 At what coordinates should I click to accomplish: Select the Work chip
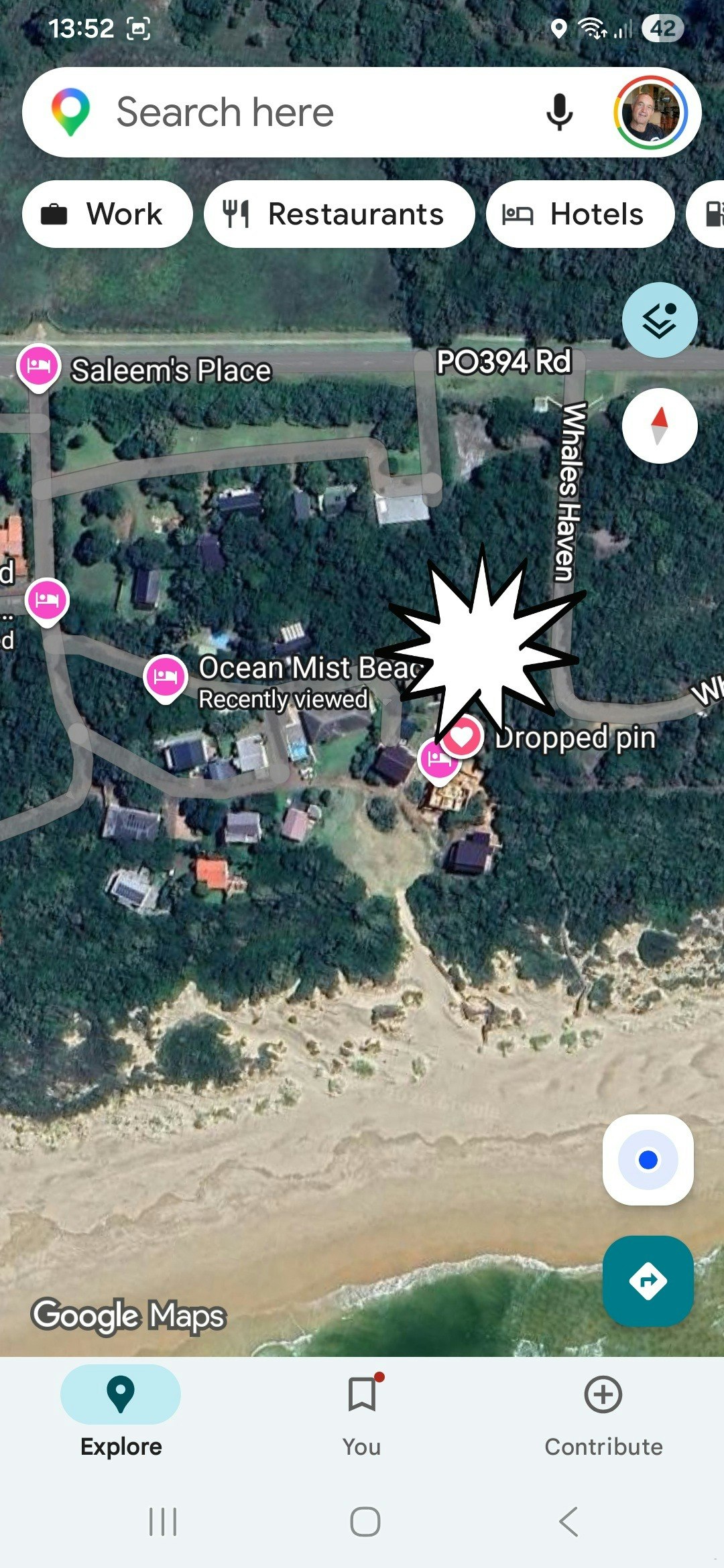pyautogui.click(x=107, y=214)
